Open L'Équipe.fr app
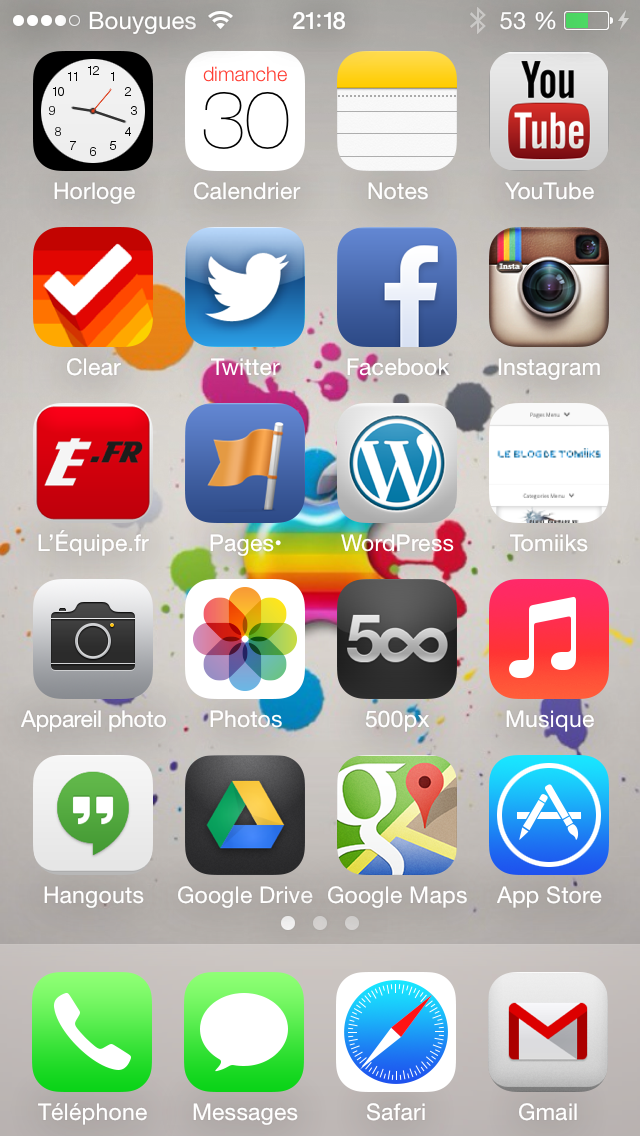 point(93,463)
